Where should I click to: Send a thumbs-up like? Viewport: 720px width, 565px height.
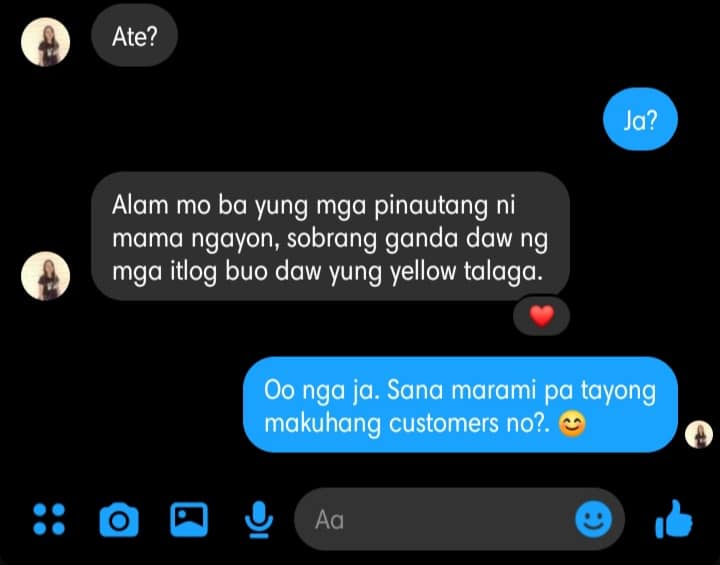pos(674,520)
